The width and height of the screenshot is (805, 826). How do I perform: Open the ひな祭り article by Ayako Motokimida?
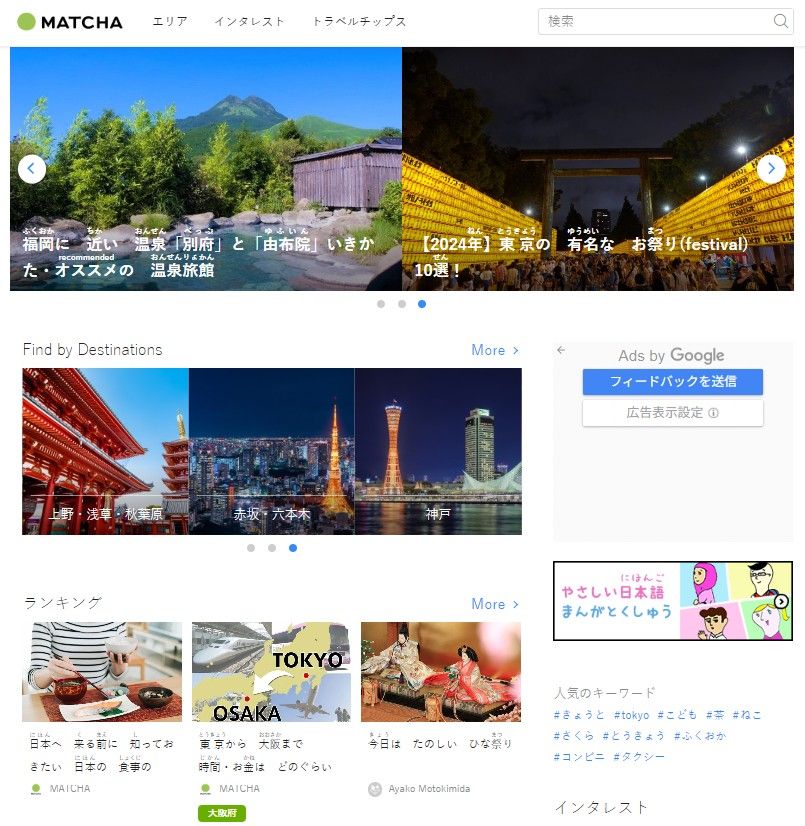pyautogui.click(x=440, y=672)
